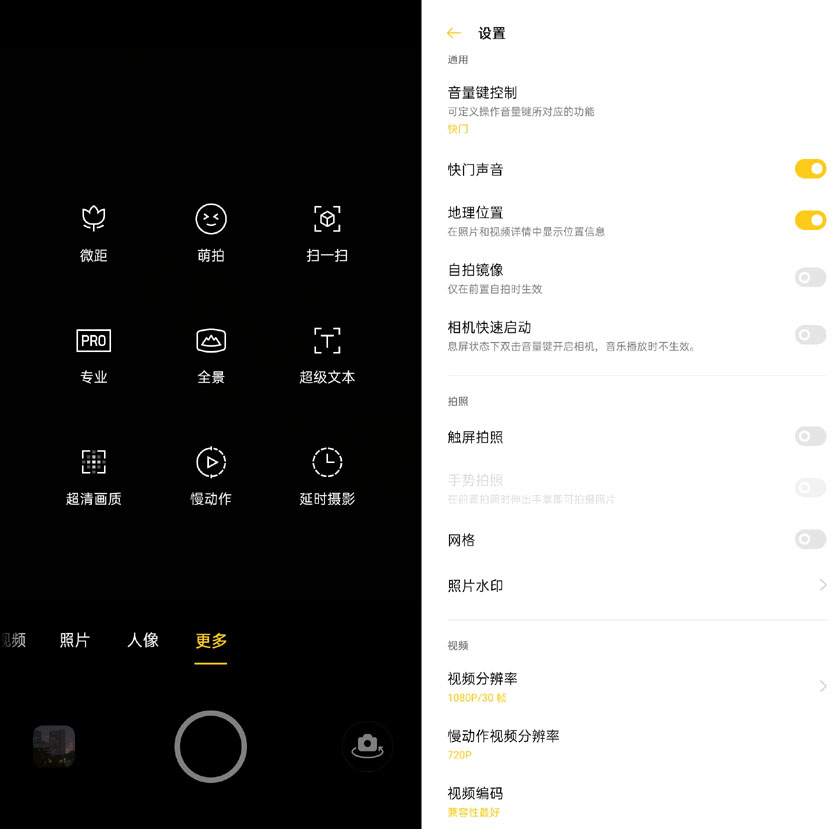The height and width of the screenshot is (829, 840).
Task: Tap the shutter button
Action: click(x=211, y=746)
